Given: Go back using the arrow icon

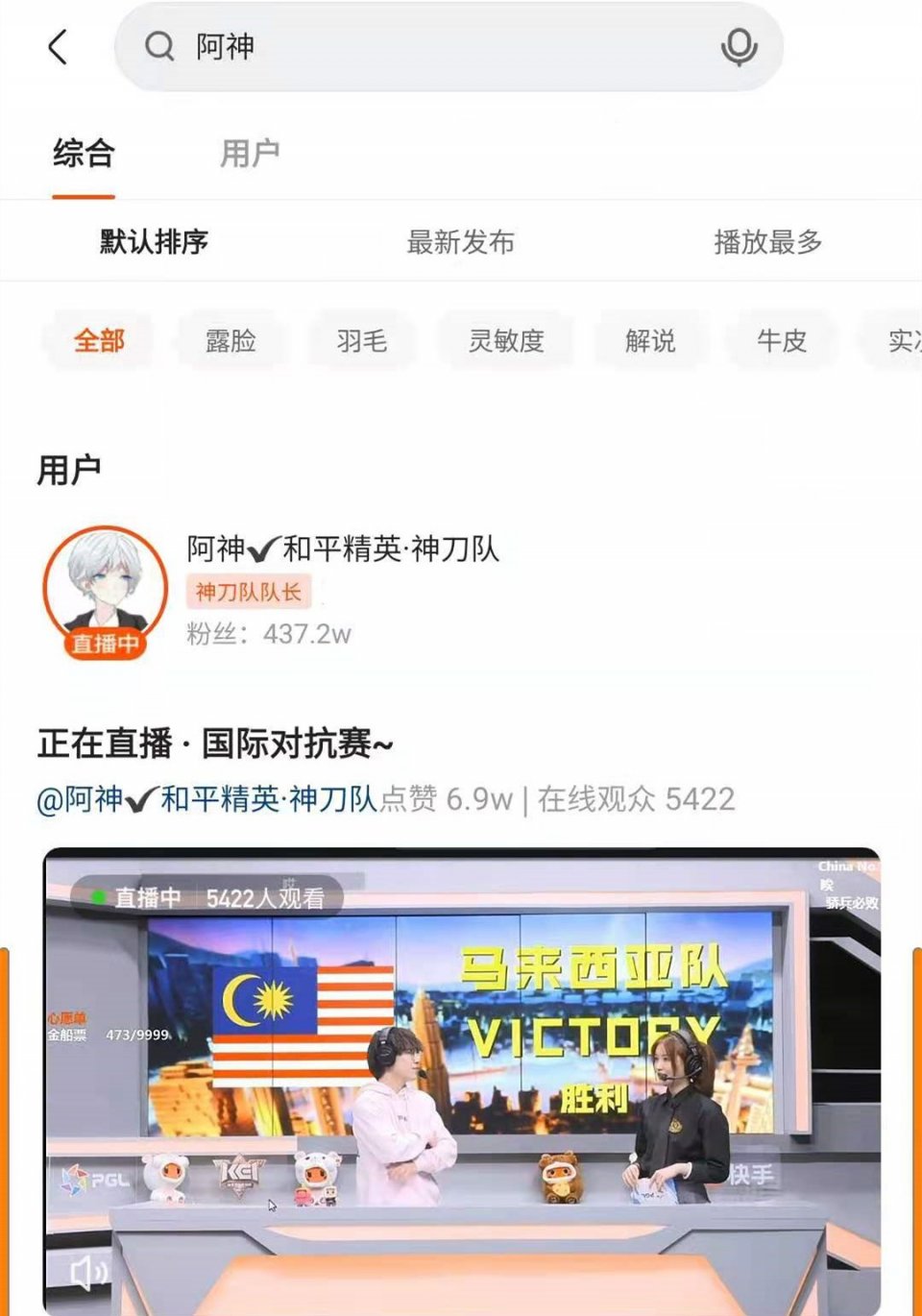Looking at the screenshot, I should [x=59, y=46].
